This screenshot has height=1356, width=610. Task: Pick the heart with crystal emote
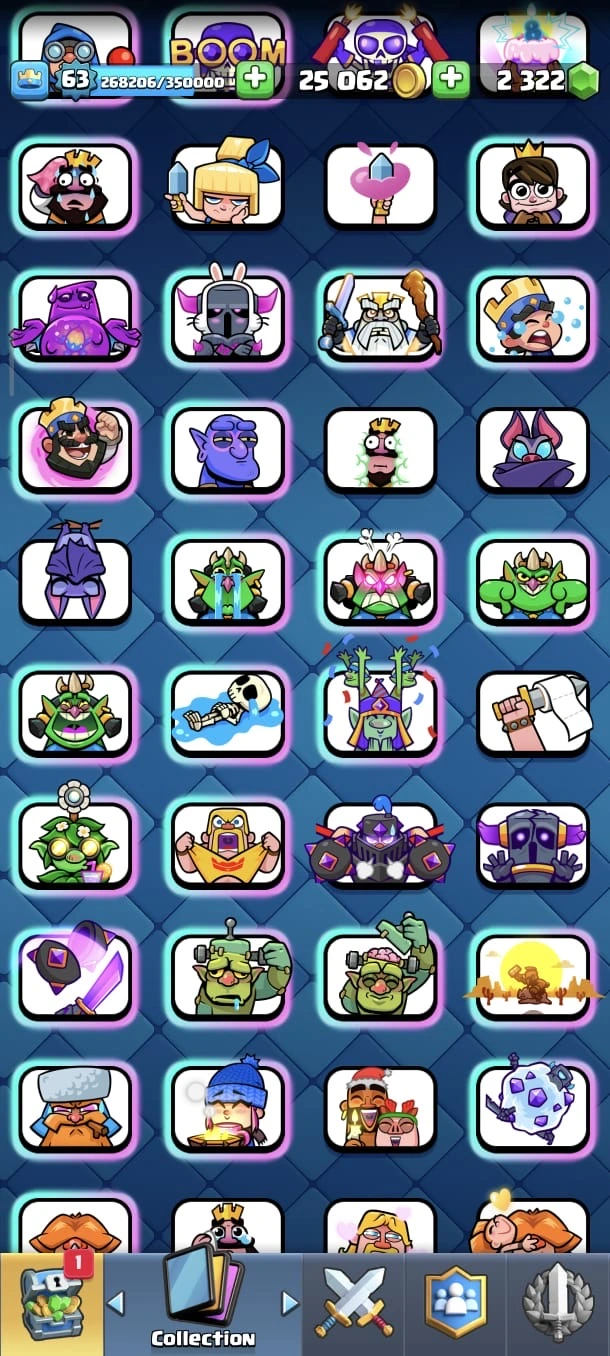coord(380,186)
